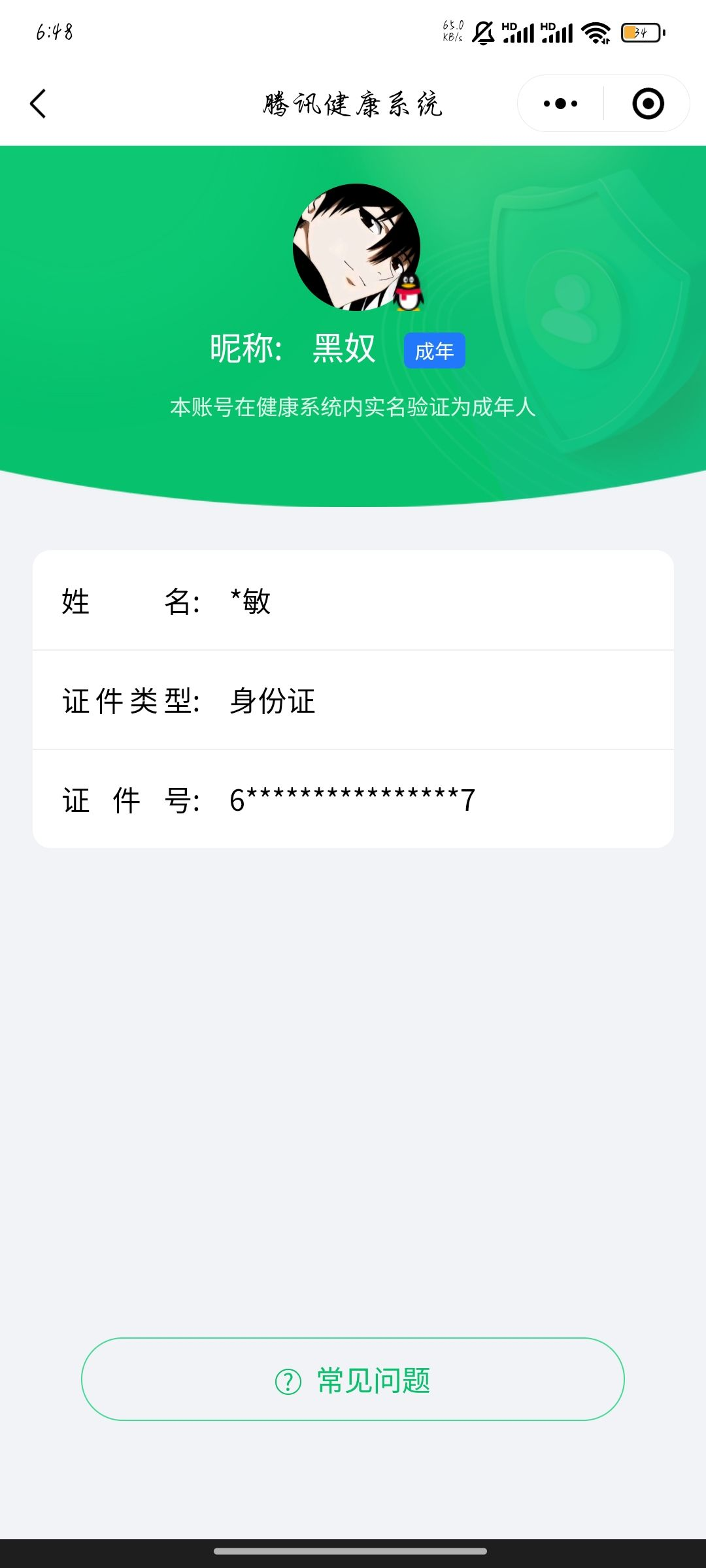Open the mini program options menu (...)
This screenshot has height=1568, width=706.
tap(559, 103)
